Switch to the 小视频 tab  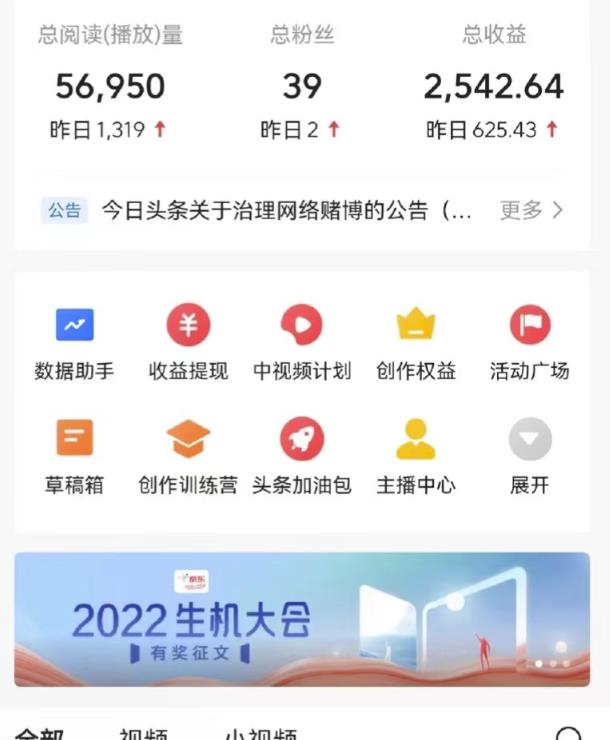(260, 734)
